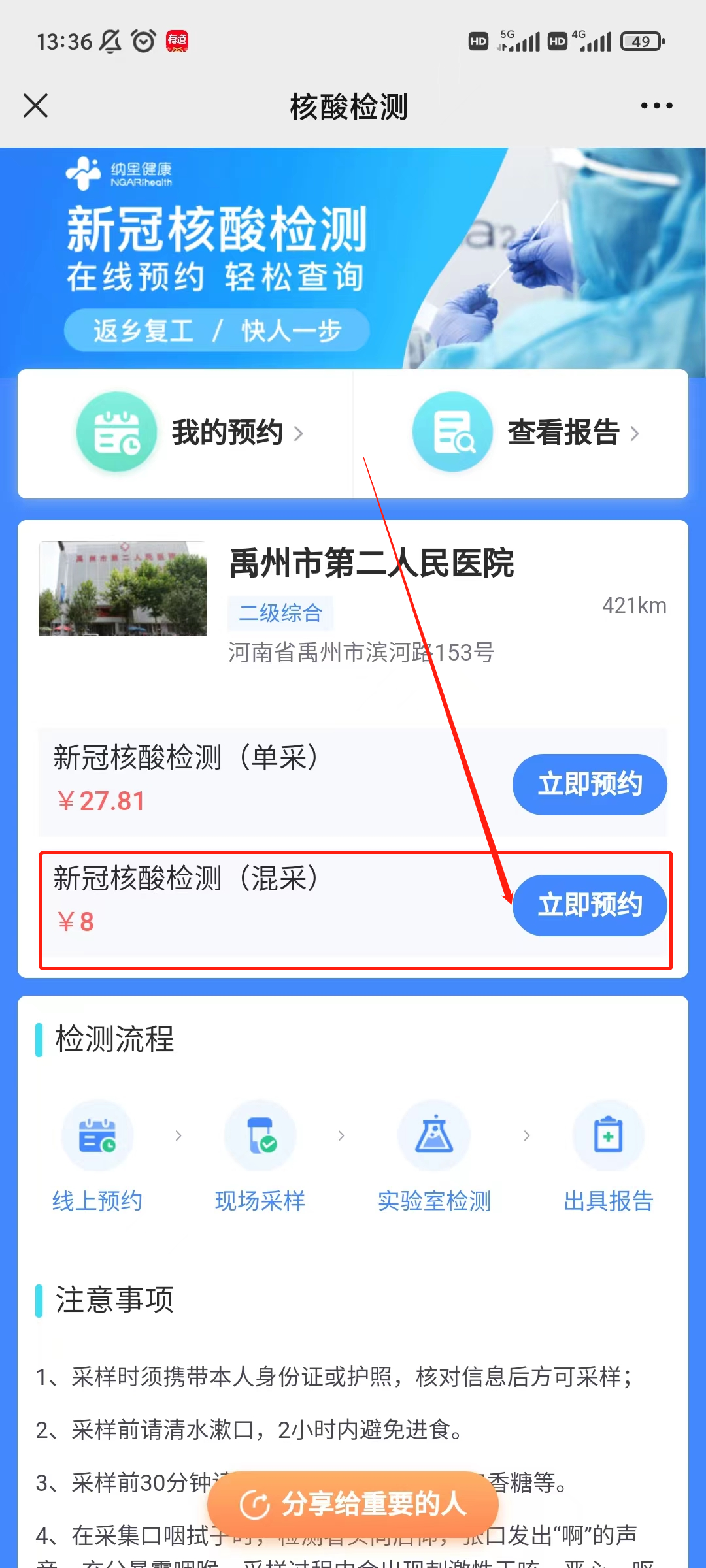This screenshot has width=706, height=1568.
Task: Open the three-dot more options menu
Action: (656, 105)
